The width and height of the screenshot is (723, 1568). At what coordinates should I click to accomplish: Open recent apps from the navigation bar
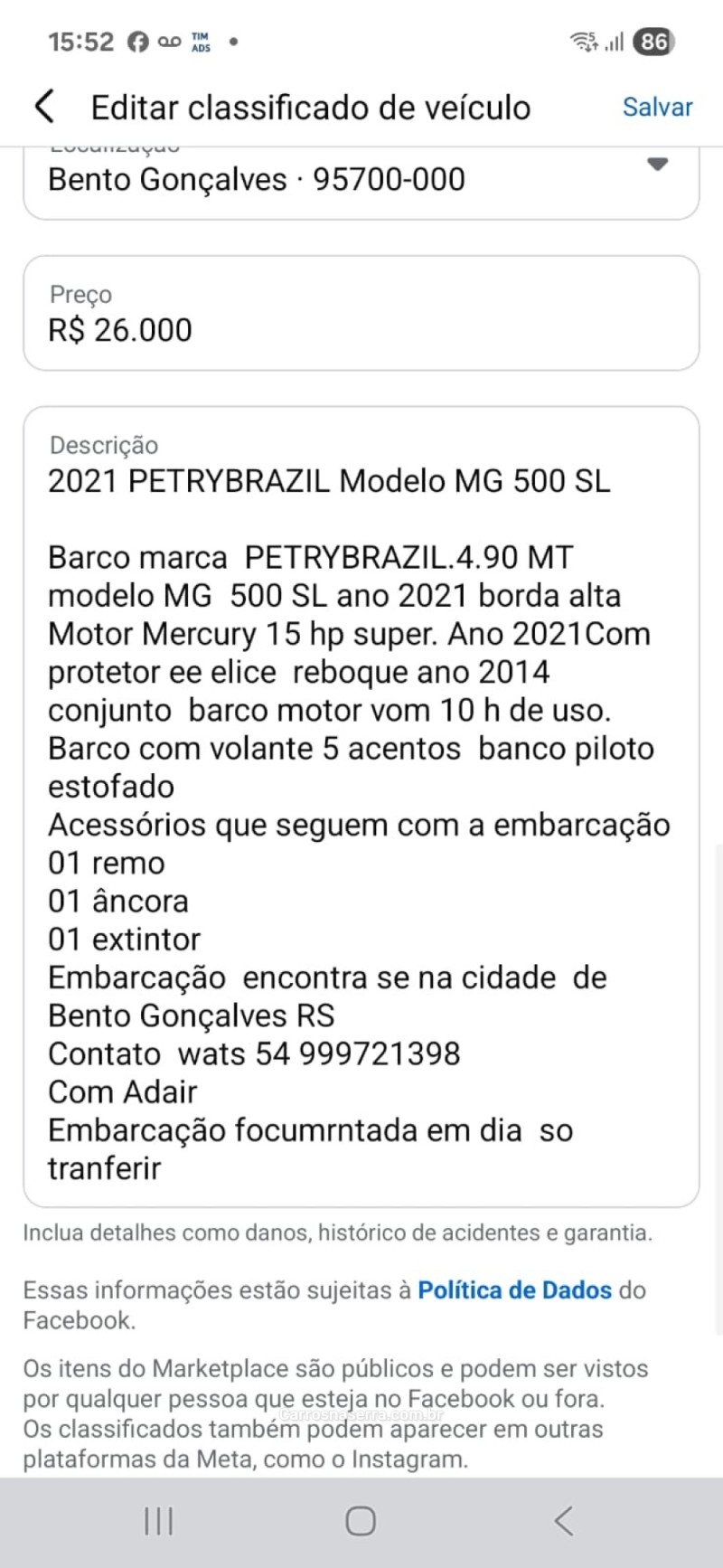[x=159, y=1521]
